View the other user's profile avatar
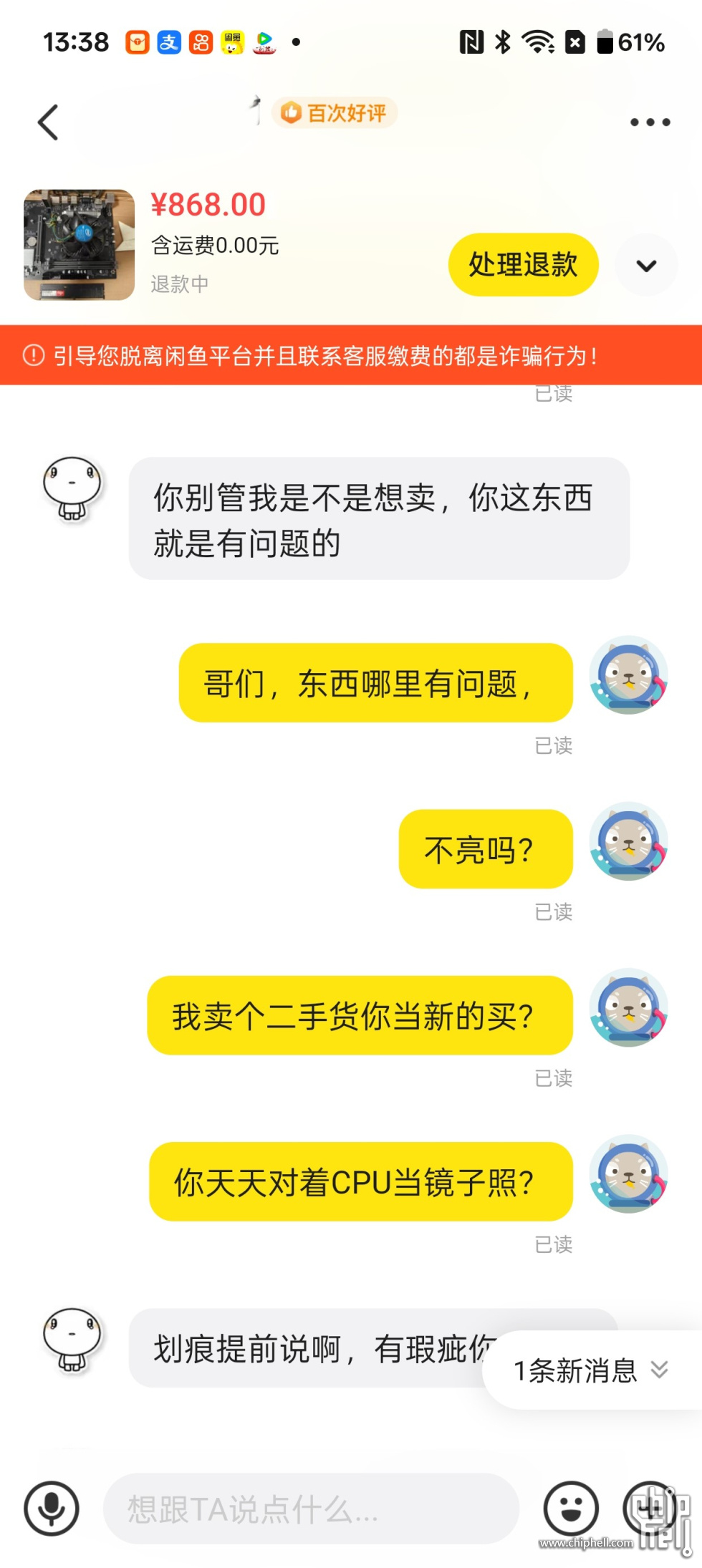702x1568 pixels. pos(72,488)
